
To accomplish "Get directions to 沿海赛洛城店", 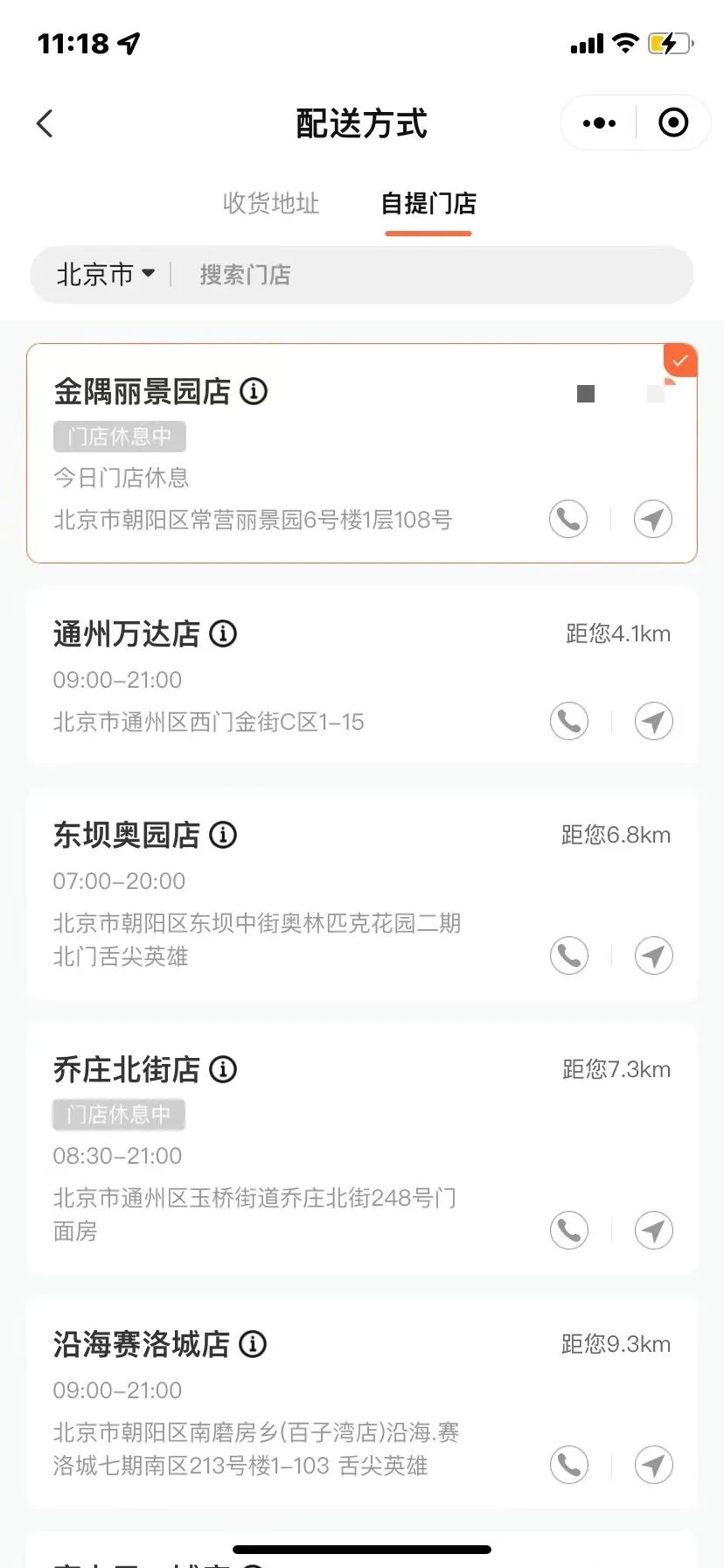I will [654, 1465].
